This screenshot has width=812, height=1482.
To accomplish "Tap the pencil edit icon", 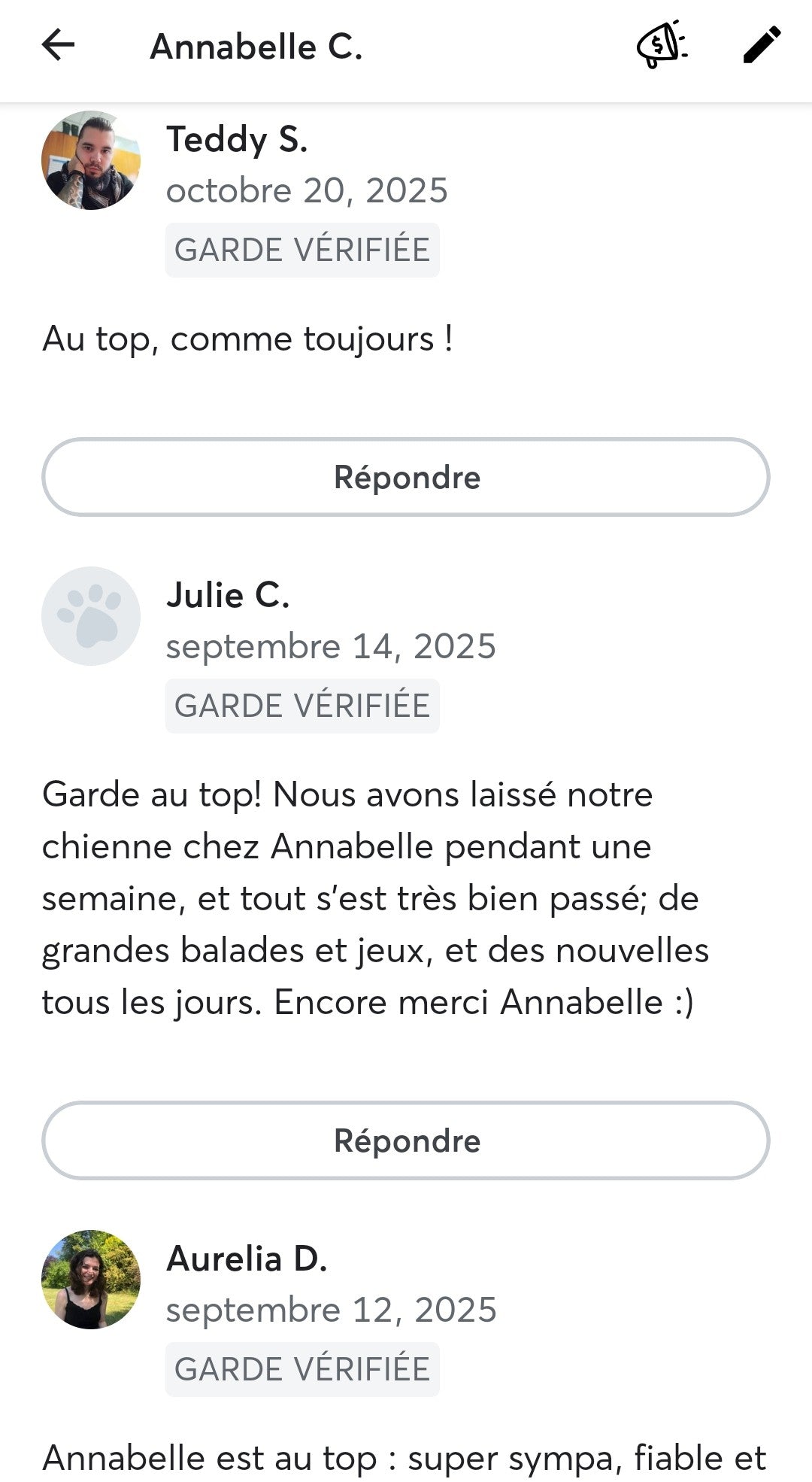I will coord(762,45).
